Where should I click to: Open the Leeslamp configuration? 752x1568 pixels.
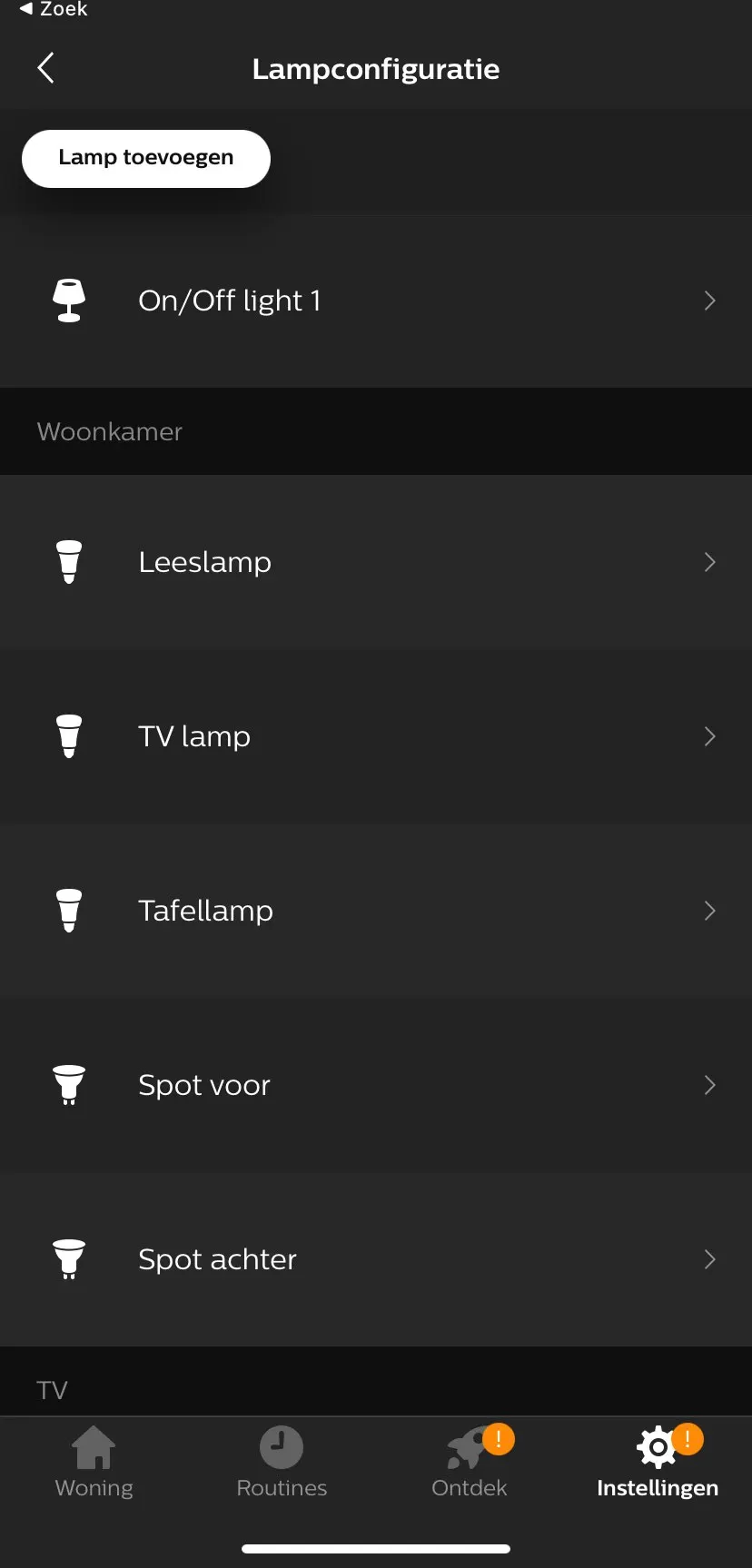pyautogui.click(x=376, y=562)
